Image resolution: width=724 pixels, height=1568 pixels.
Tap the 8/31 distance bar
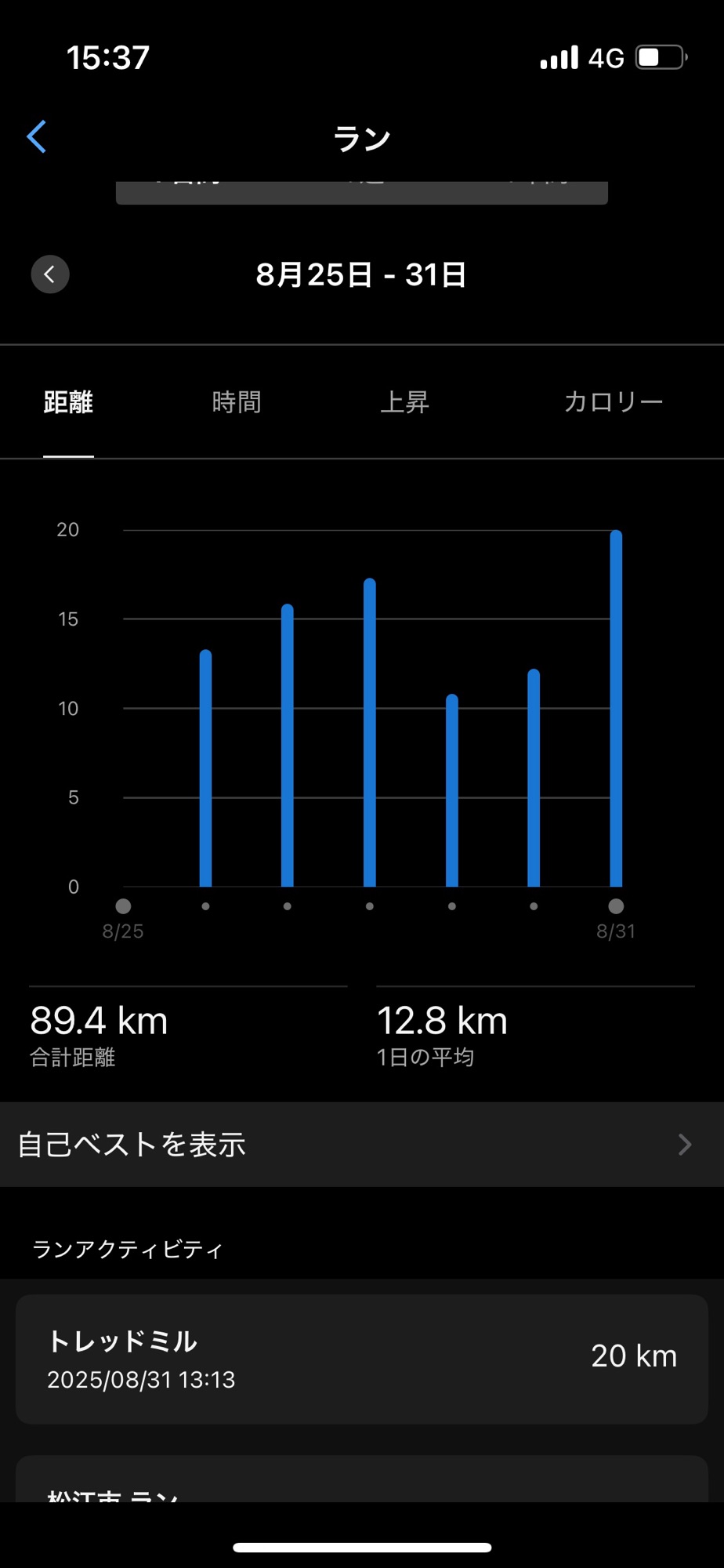pyautogui.click(x=616, y=709)
